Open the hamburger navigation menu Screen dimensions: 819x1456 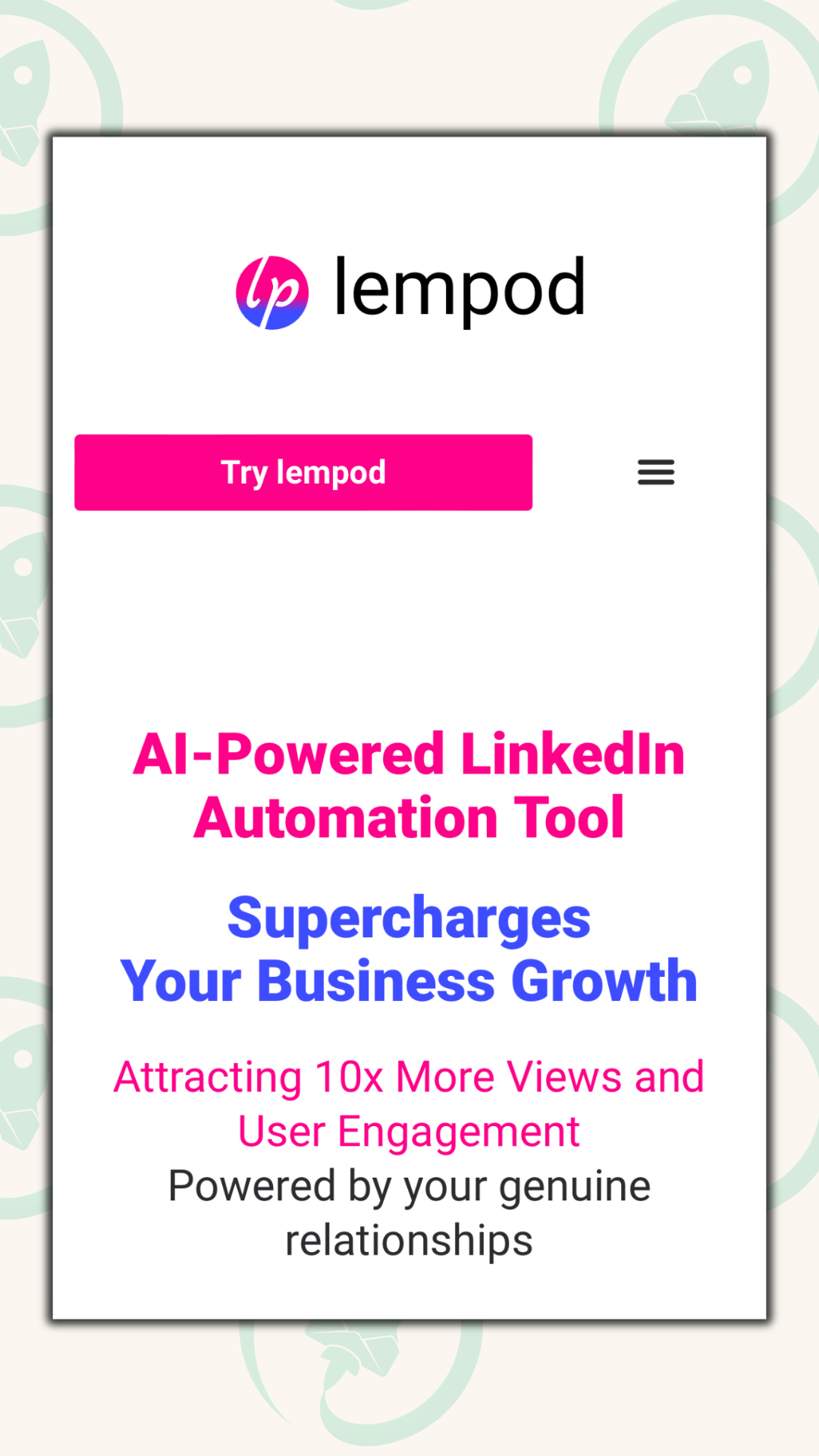656,472
